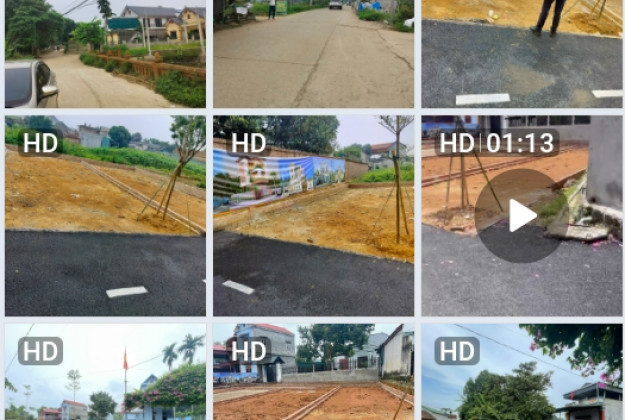View HD photo of red-roofed houses and plot
Image resolution: width=625 pixels, height=420 pixels.
[313, 372]
